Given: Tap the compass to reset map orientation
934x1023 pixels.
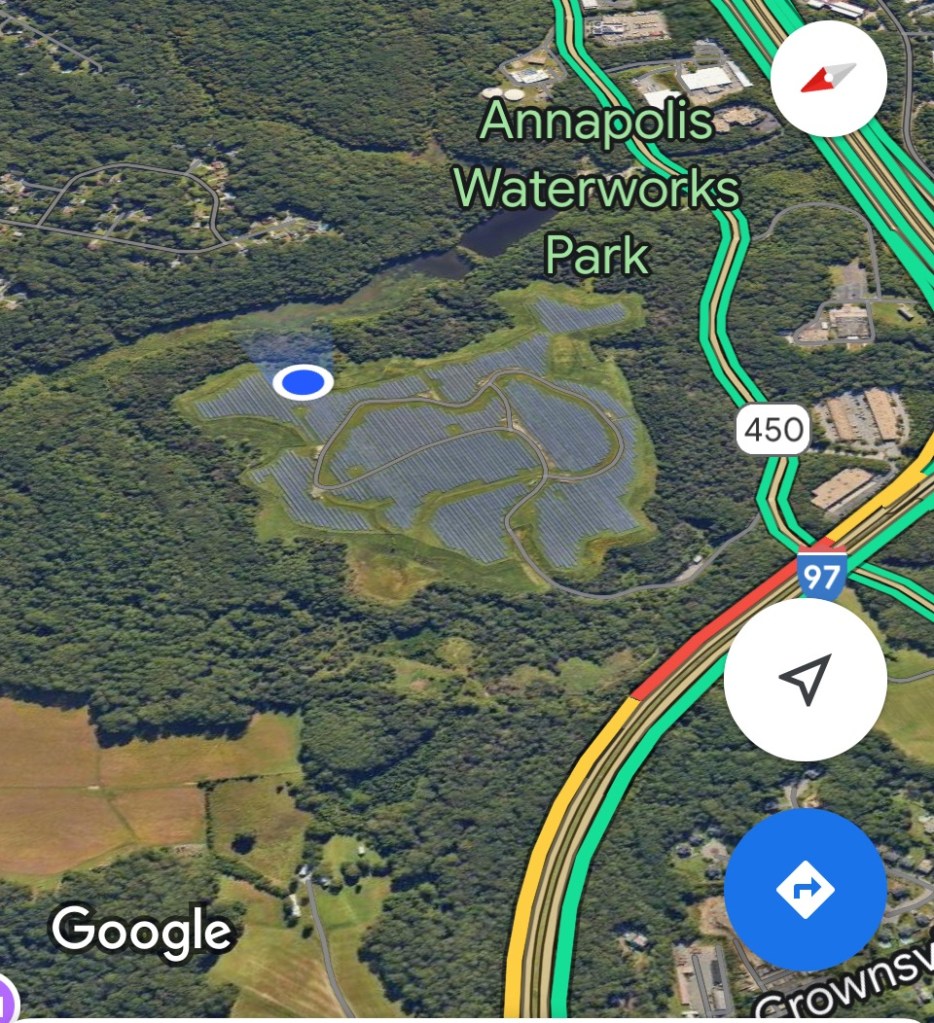Looking at the screenshot, I should (x=828, y=79).
